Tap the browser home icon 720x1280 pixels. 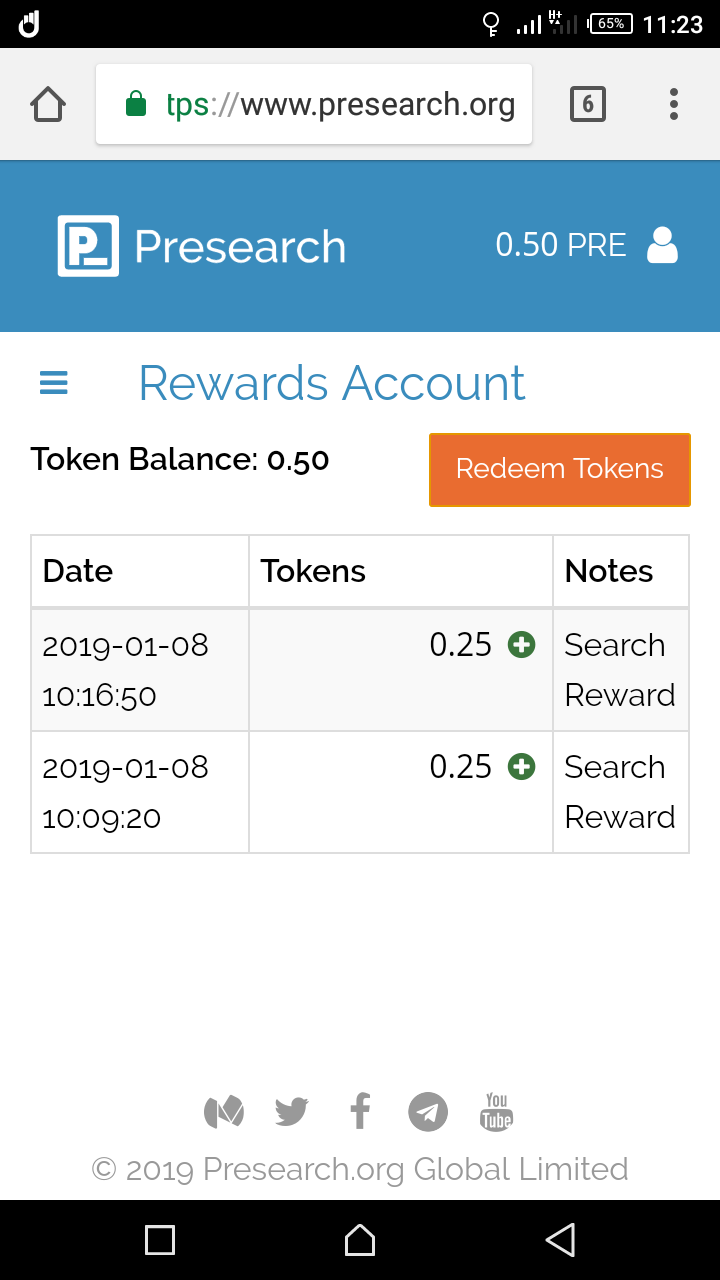click(x=48, y=104)
